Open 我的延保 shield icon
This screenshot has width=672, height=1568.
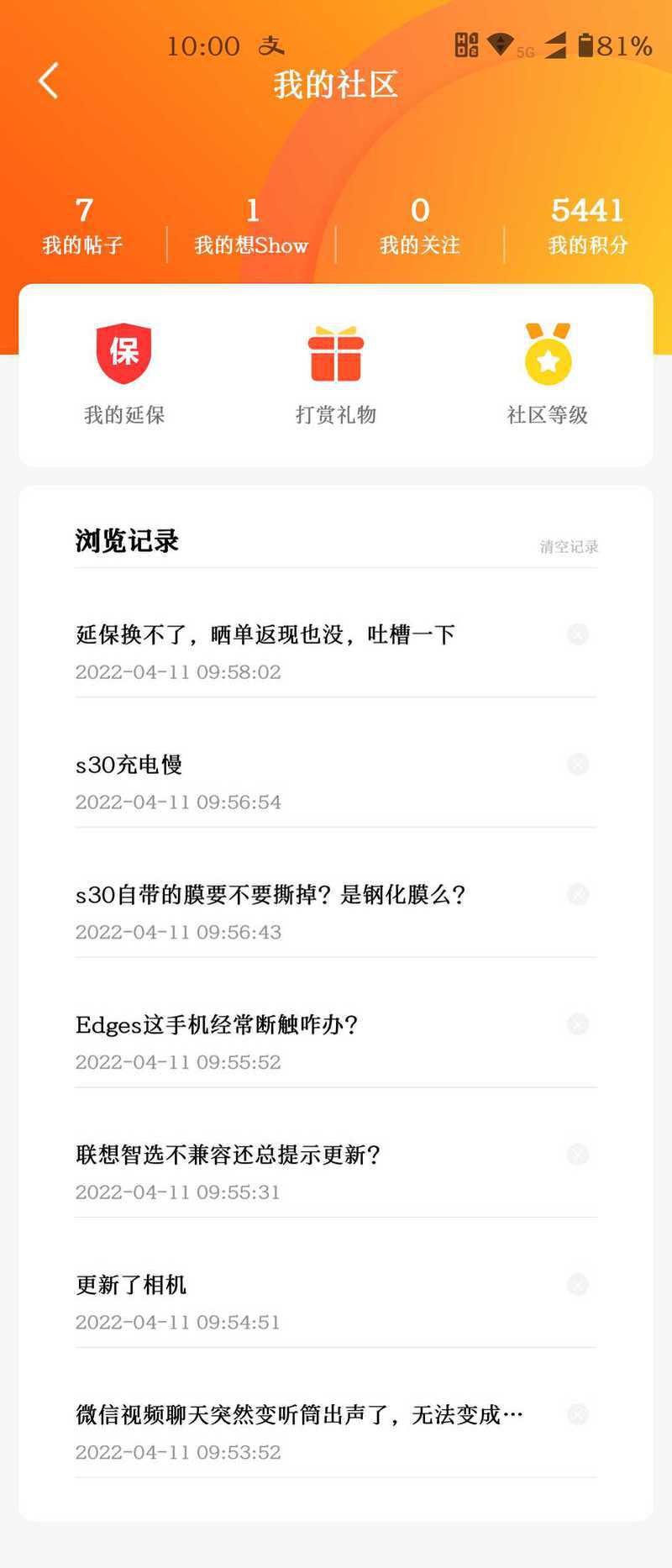tap(124, 354)
